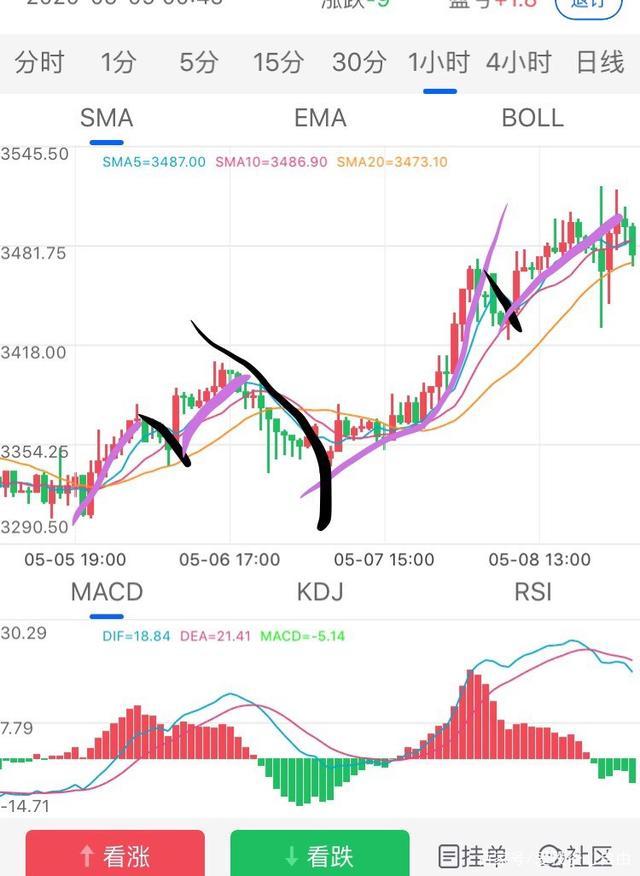Switch chart to 5分 interval
The image size is (640, 876).
198,62
